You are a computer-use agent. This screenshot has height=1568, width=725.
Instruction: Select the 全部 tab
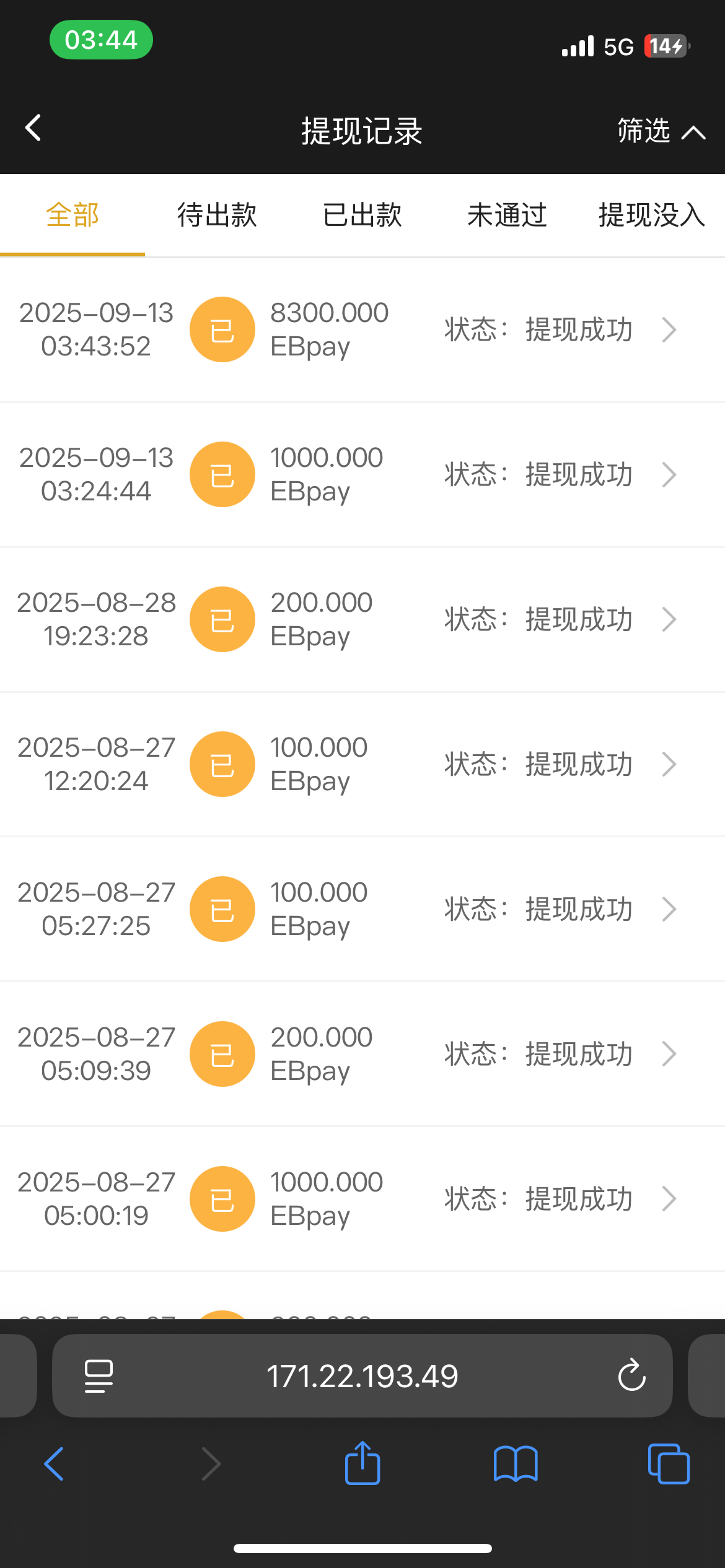point(72,216)
